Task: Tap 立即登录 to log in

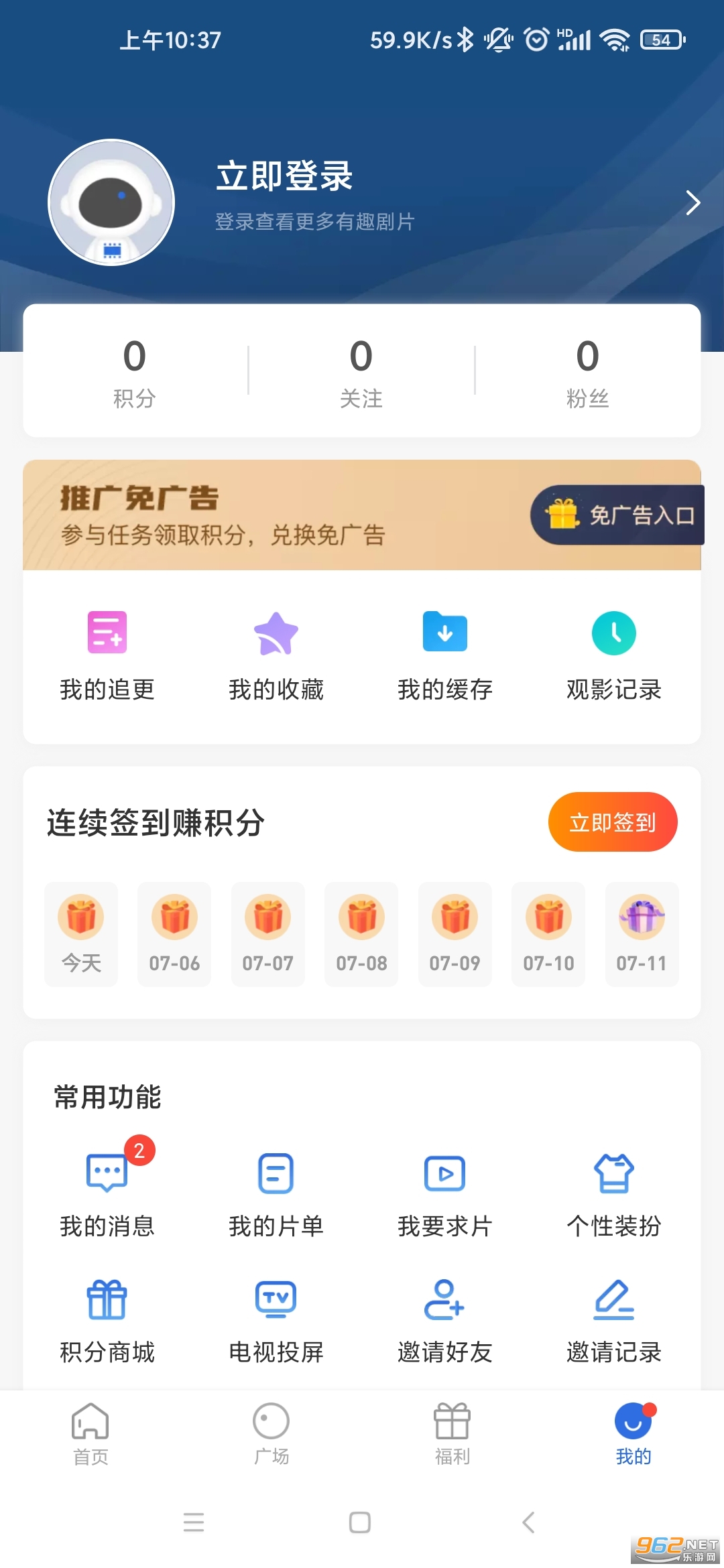Action: coord(284,177)
